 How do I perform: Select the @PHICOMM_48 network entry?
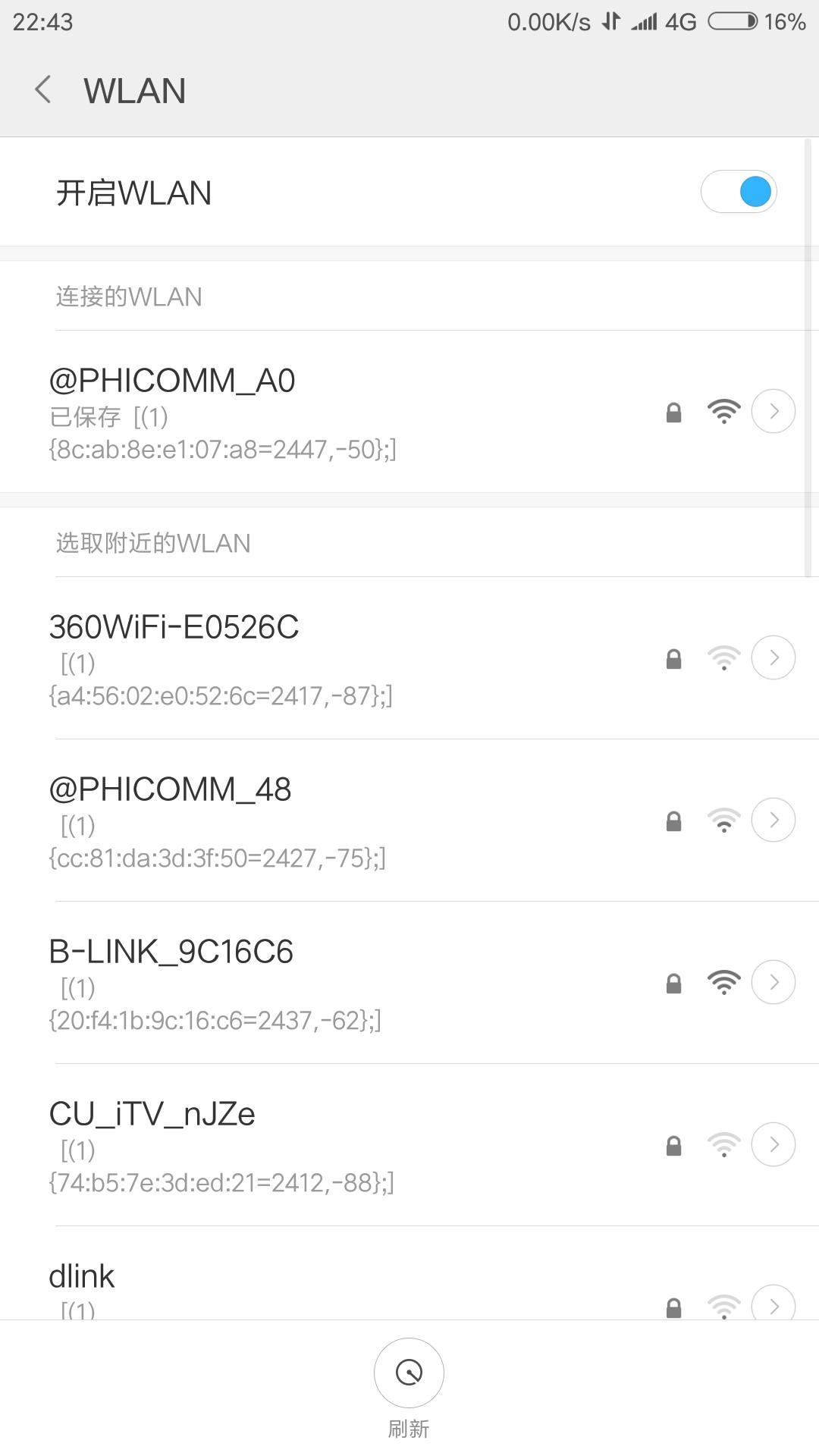pyautogui.click(x=303, y=821)
